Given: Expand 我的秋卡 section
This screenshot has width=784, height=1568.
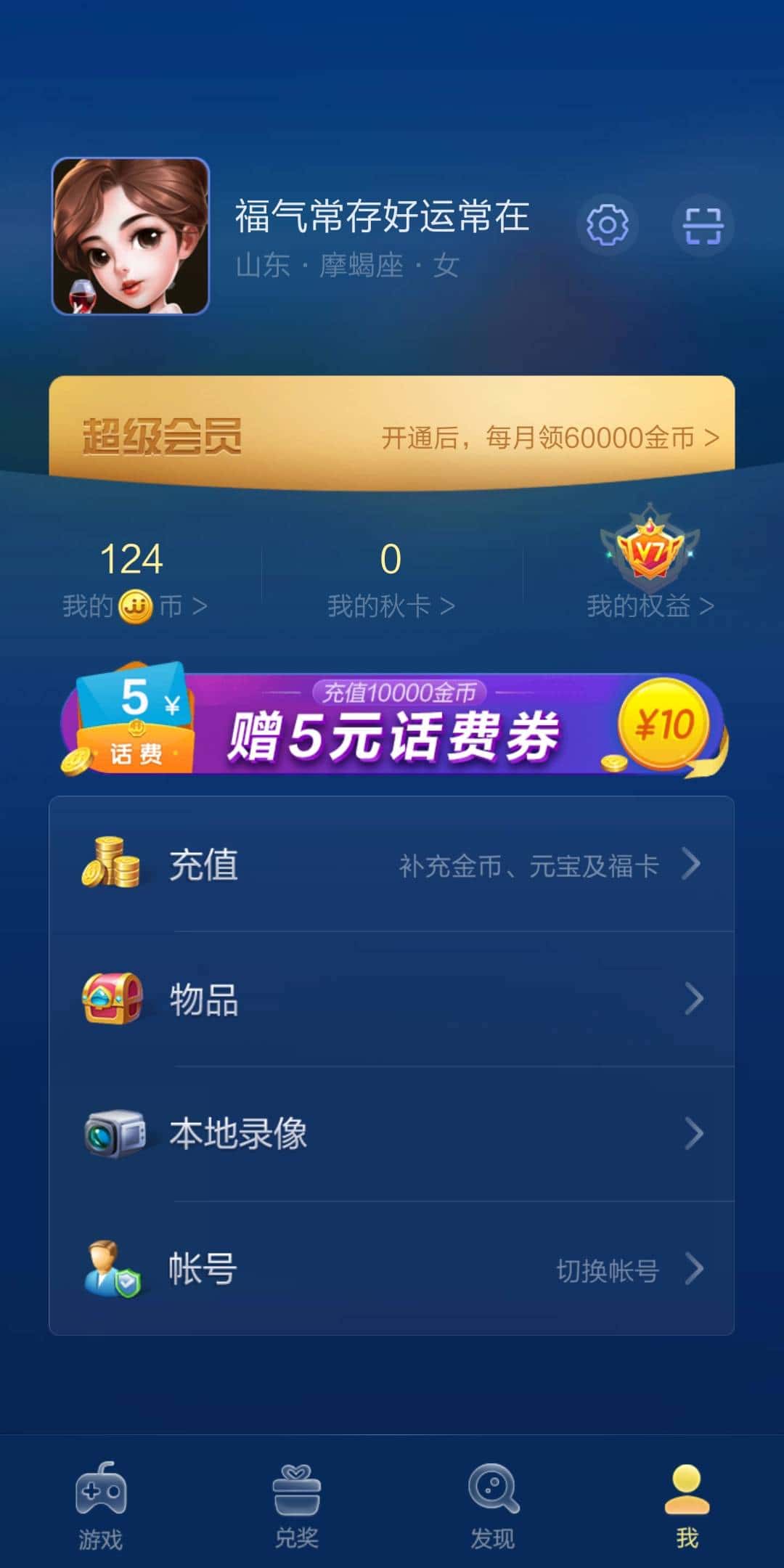Looking at the screenshot, I should point(392,605).
